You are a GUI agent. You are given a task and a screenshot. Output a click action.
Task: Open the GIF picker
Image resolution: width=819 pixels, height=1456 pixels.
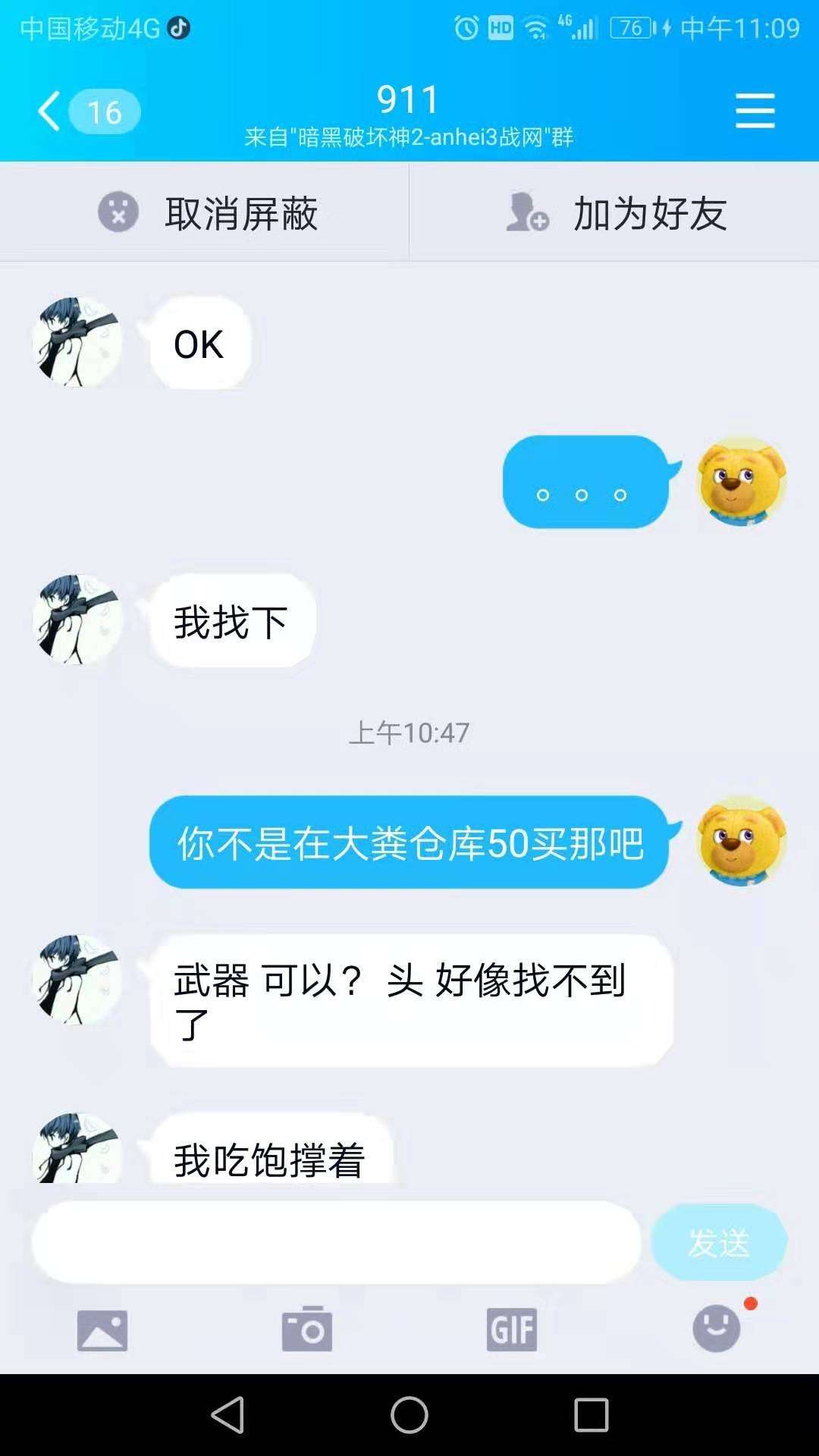(x=512, y=1330)
